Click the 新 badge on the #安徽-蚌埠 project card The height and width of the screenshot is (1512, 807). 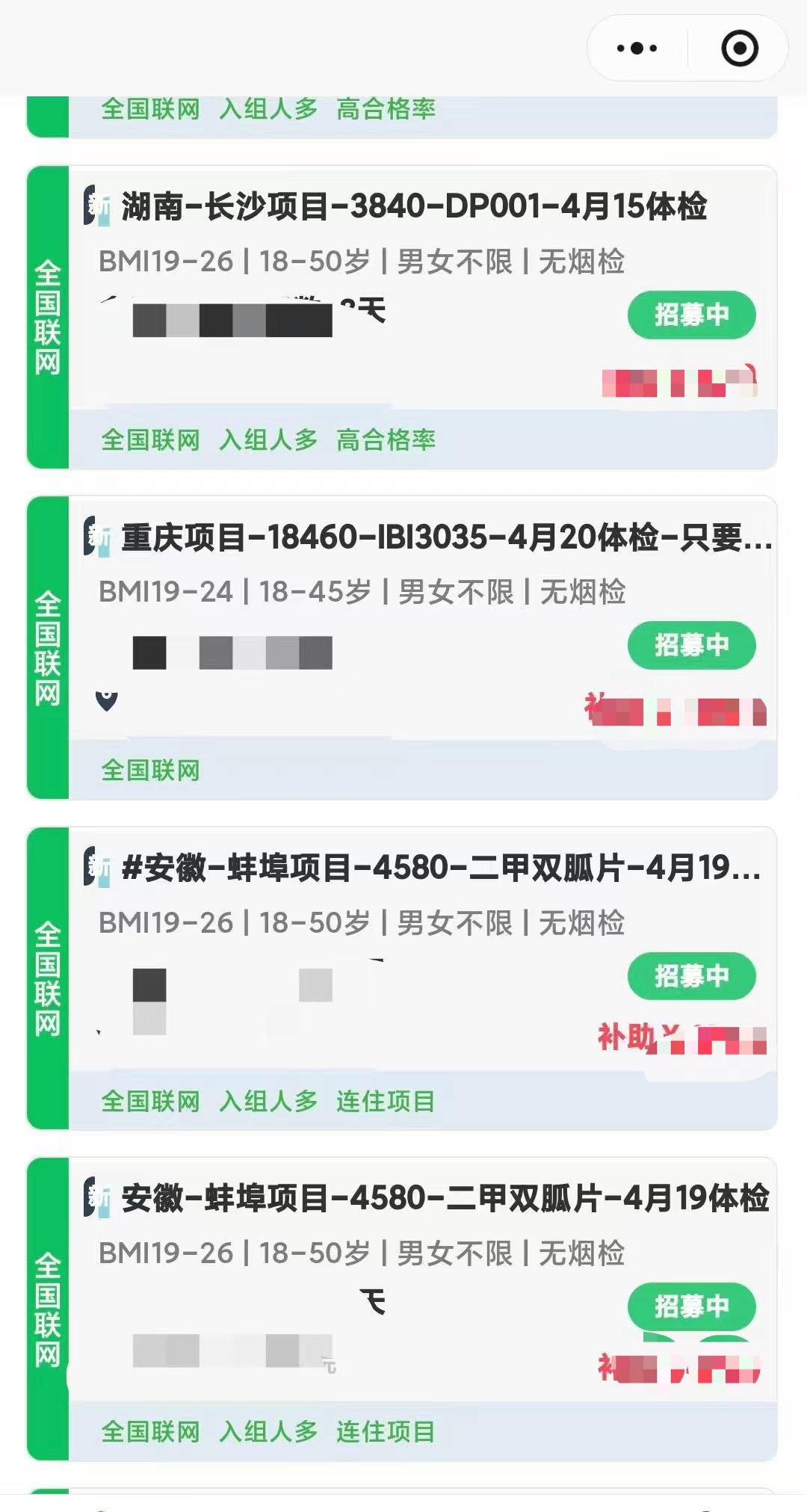(x=95, y=867)
